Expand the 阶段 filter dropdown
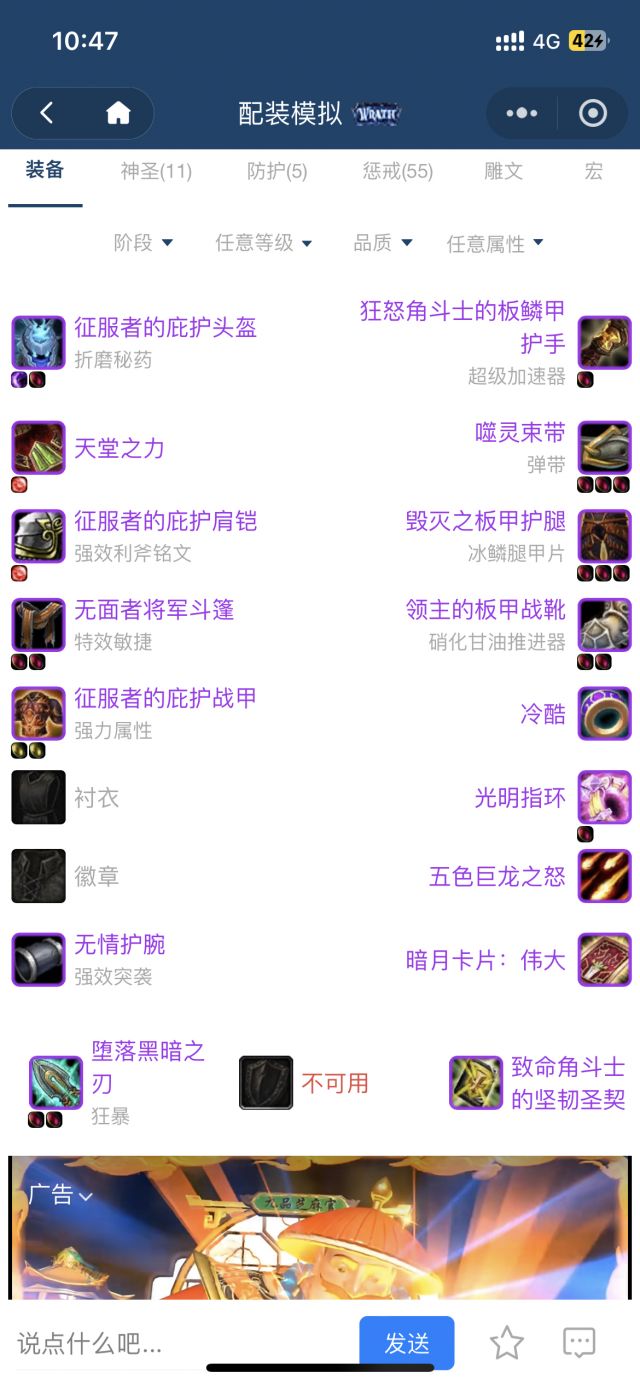The width and height of the screenshot is (640, 1385). (x=143, y=243)
